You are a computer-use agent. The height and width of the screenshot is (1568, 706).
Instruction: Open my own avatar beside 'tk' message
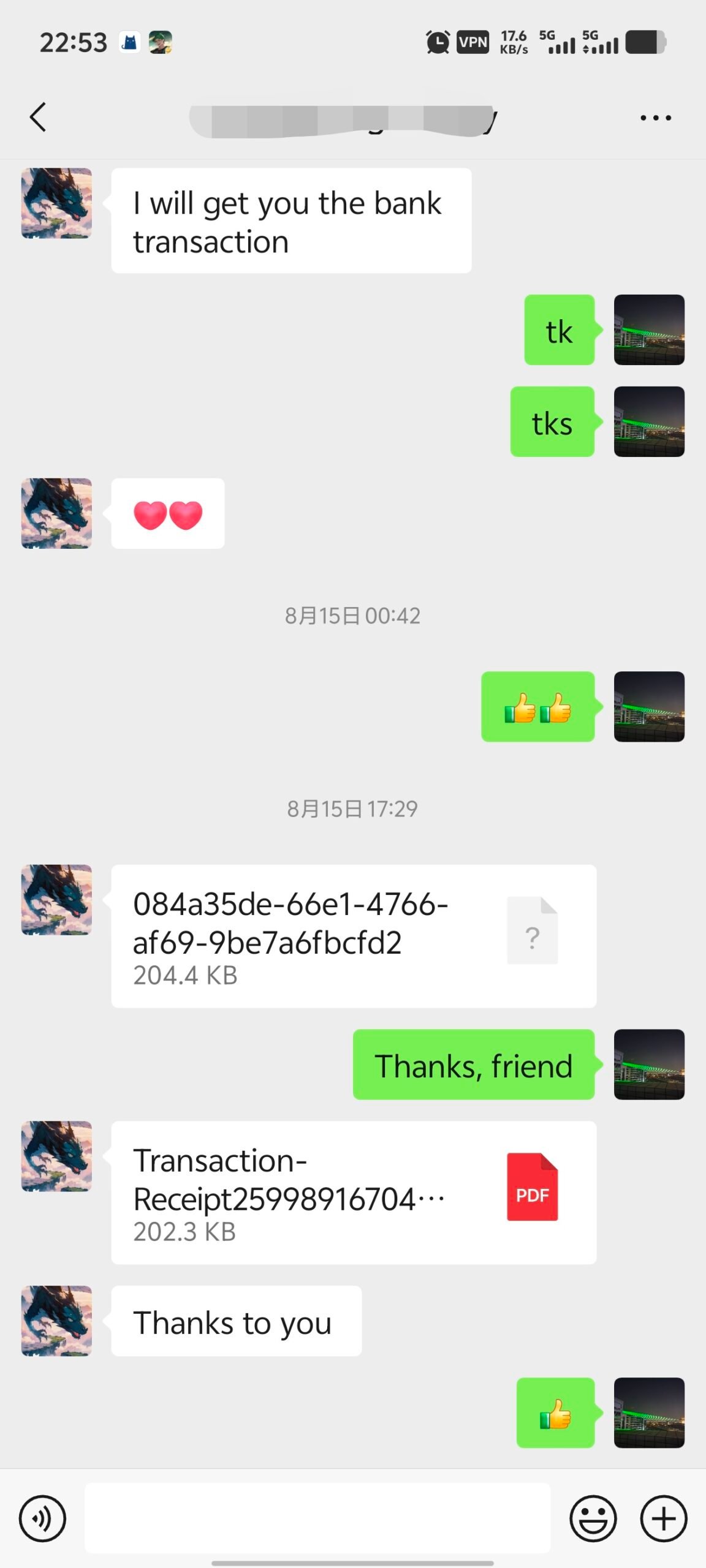[x=649, y=330]
